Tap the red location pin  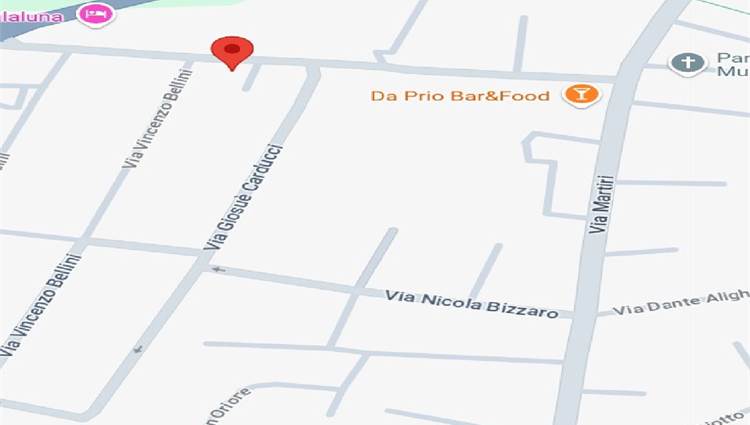point(232,50)
